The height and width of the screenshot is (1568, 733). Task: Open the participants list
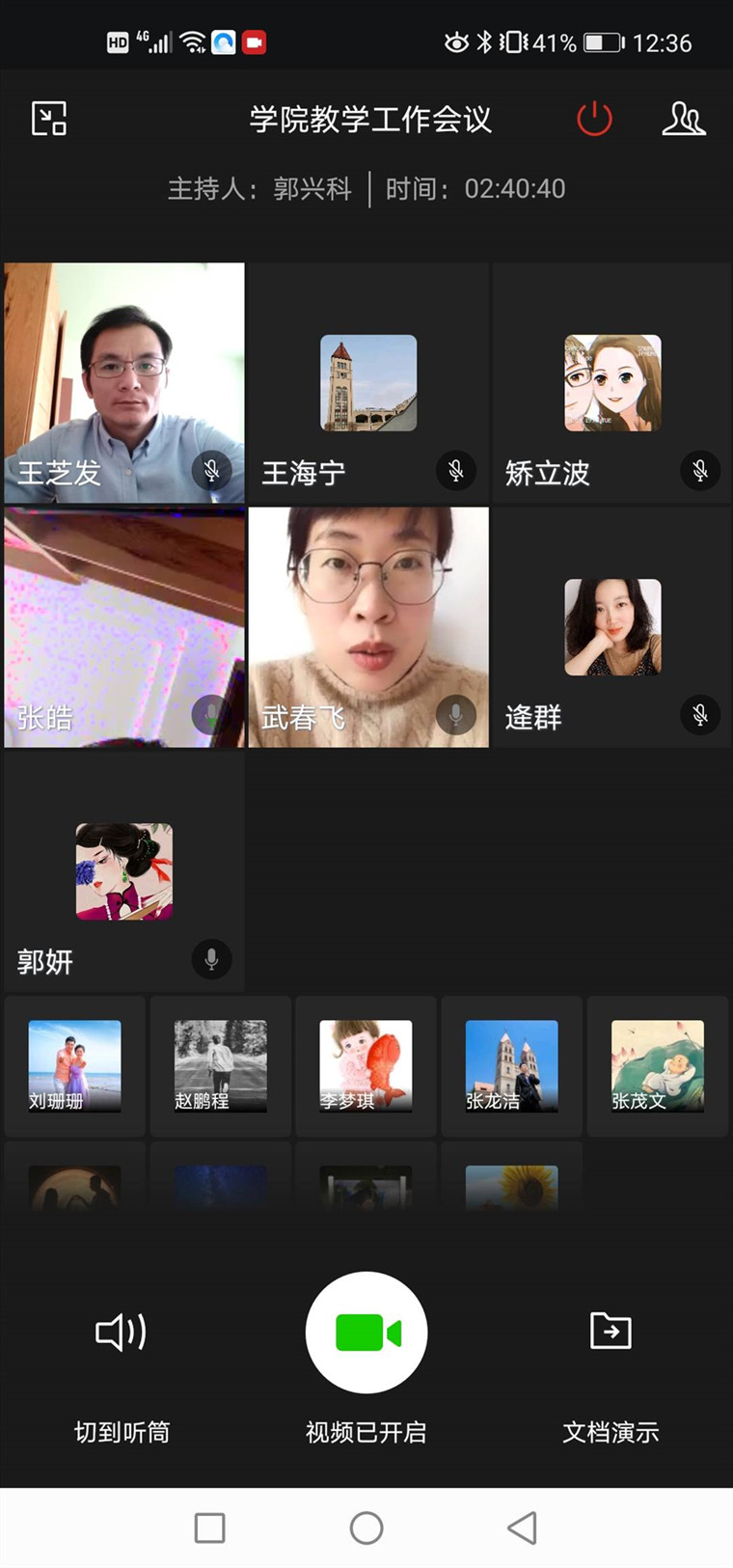pos(683,119)
